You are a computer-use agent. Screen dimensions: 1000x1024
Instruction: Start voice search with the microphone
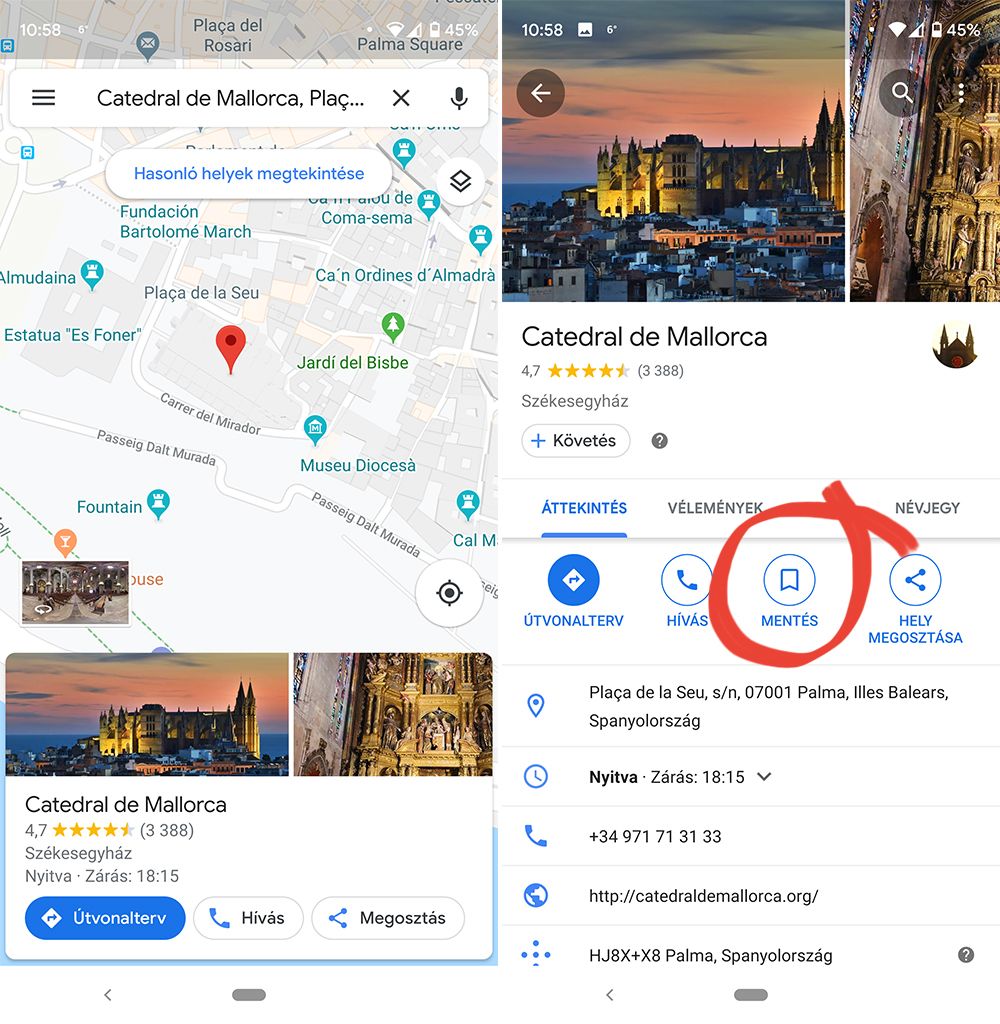[459, 98]
